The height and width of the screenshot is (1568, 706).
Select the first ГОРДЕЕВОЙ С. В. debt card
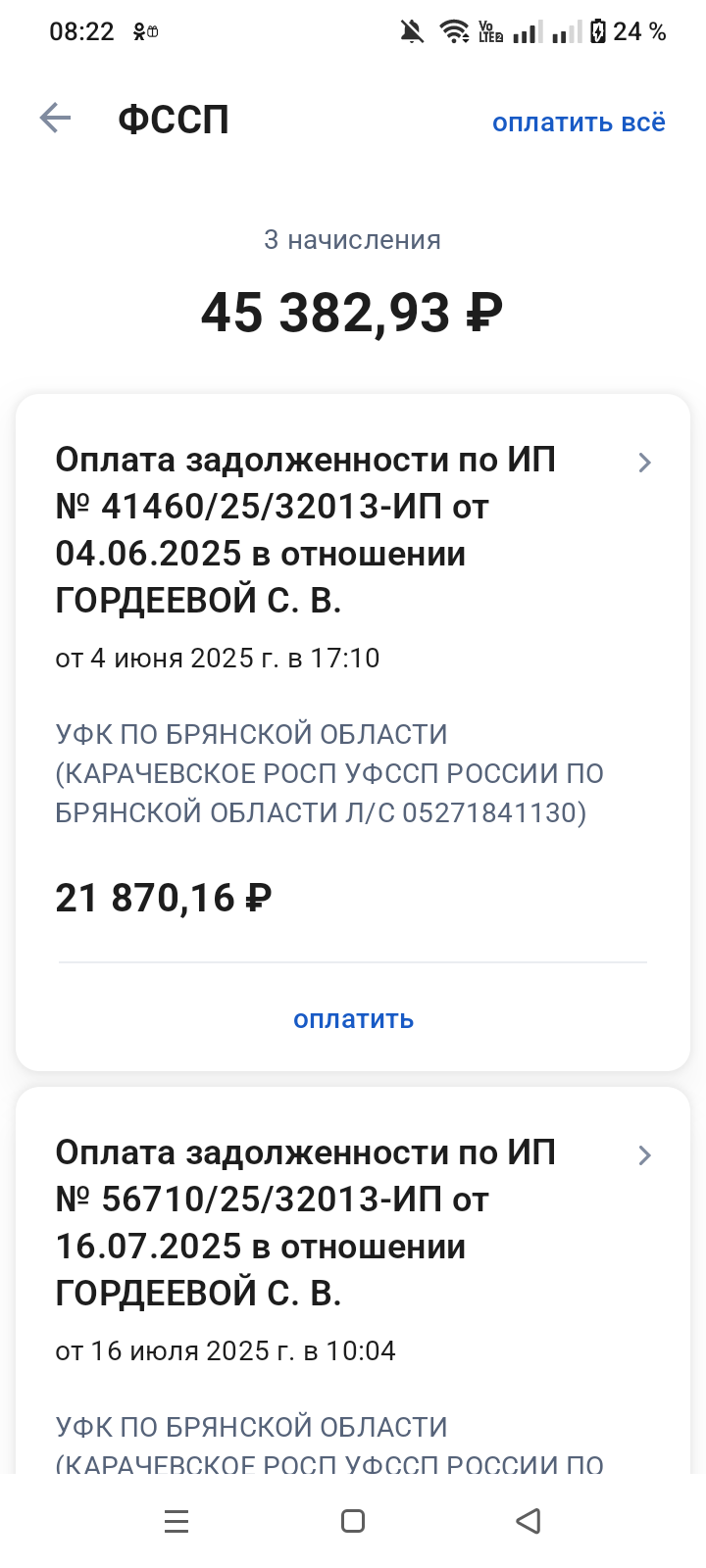point(353,686)
